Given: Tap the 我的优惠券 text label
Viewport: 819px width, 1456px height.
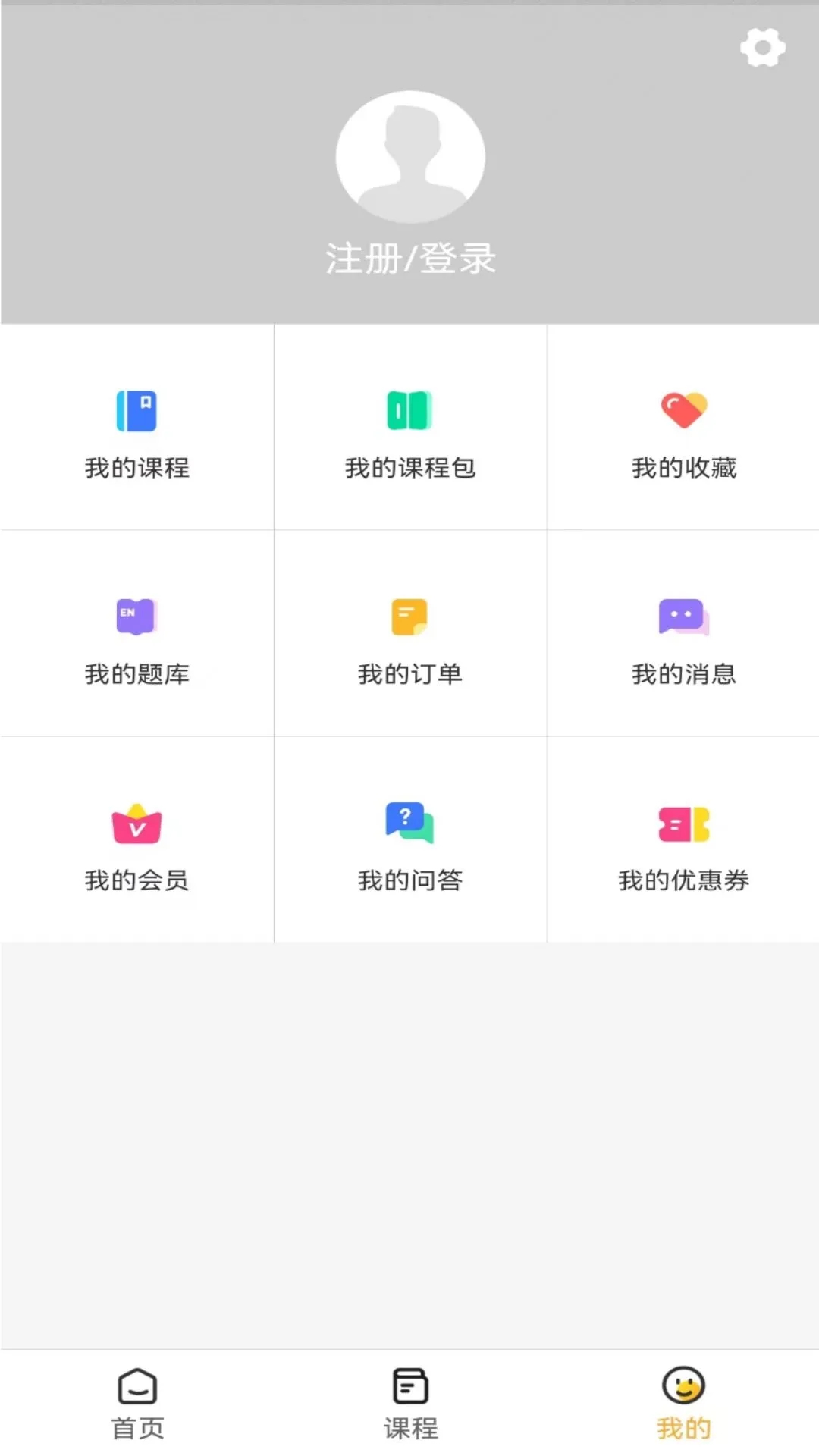Looking at the screenshot, I should pos(682,880).
